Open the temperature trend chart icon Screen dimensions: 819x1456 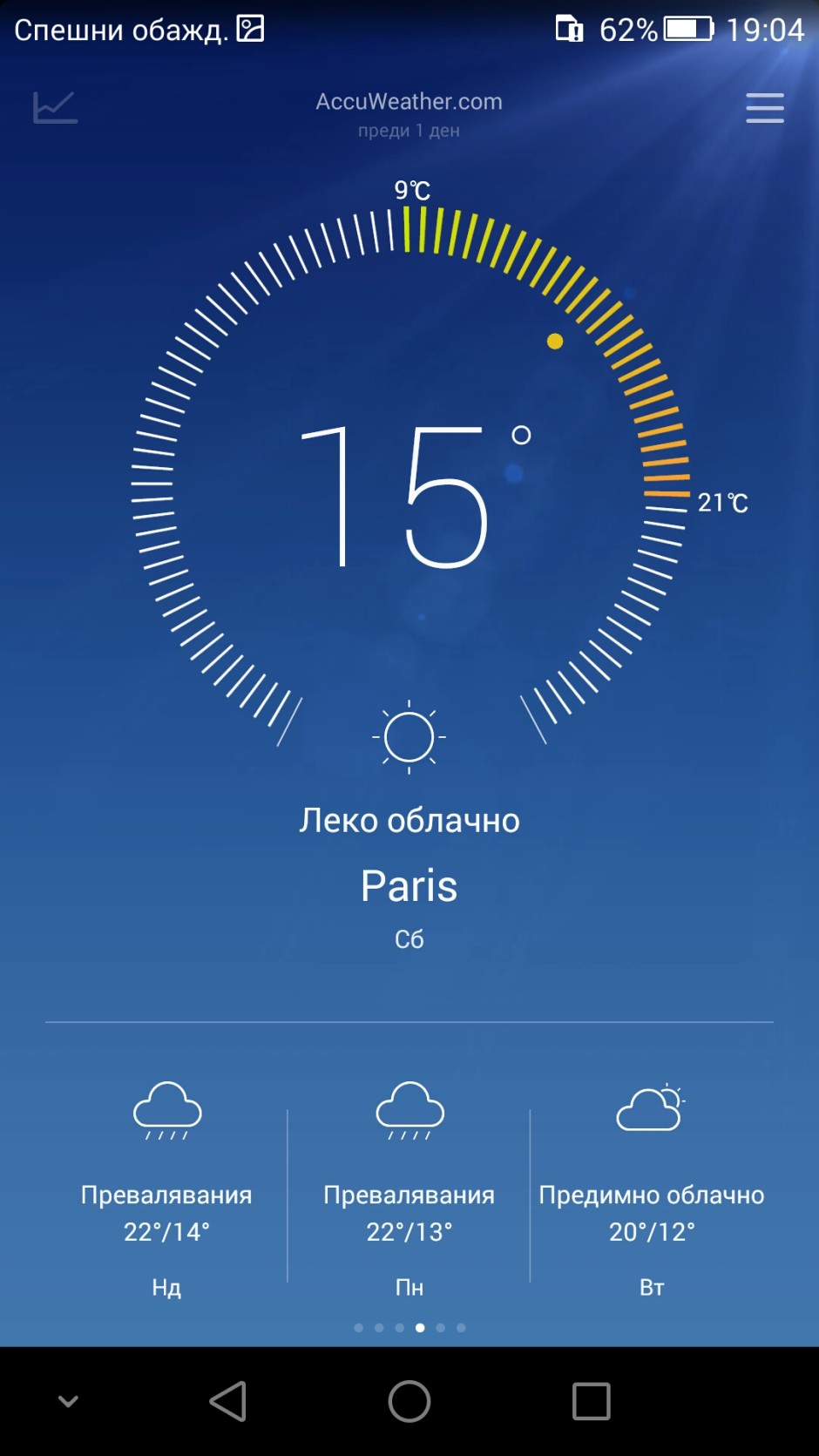pyautogui.click(x=55, y=108)
